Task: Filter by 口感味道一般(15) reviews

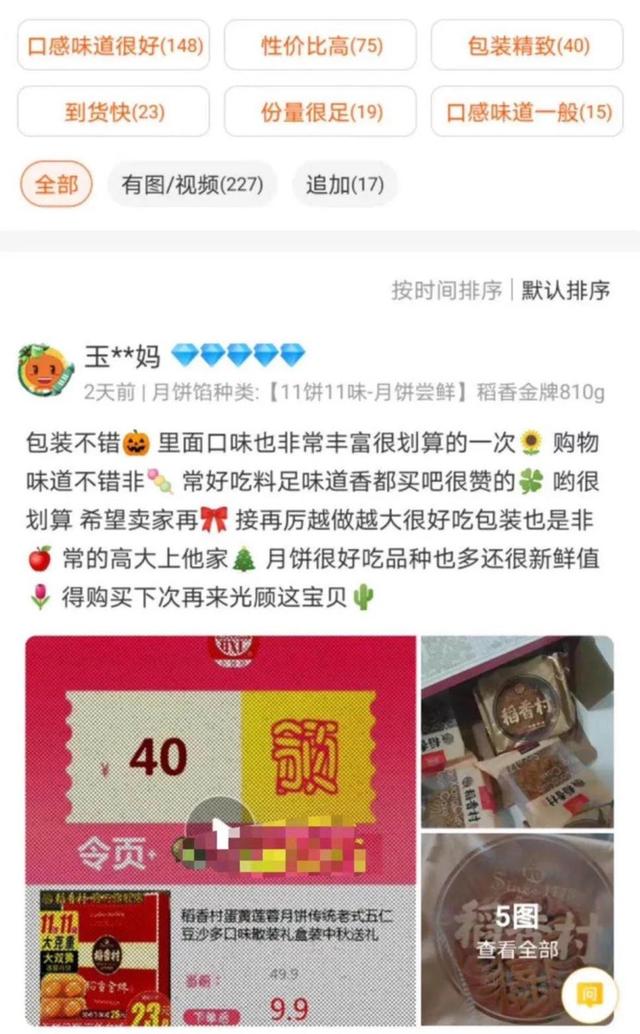Action: tap(528, 112)
